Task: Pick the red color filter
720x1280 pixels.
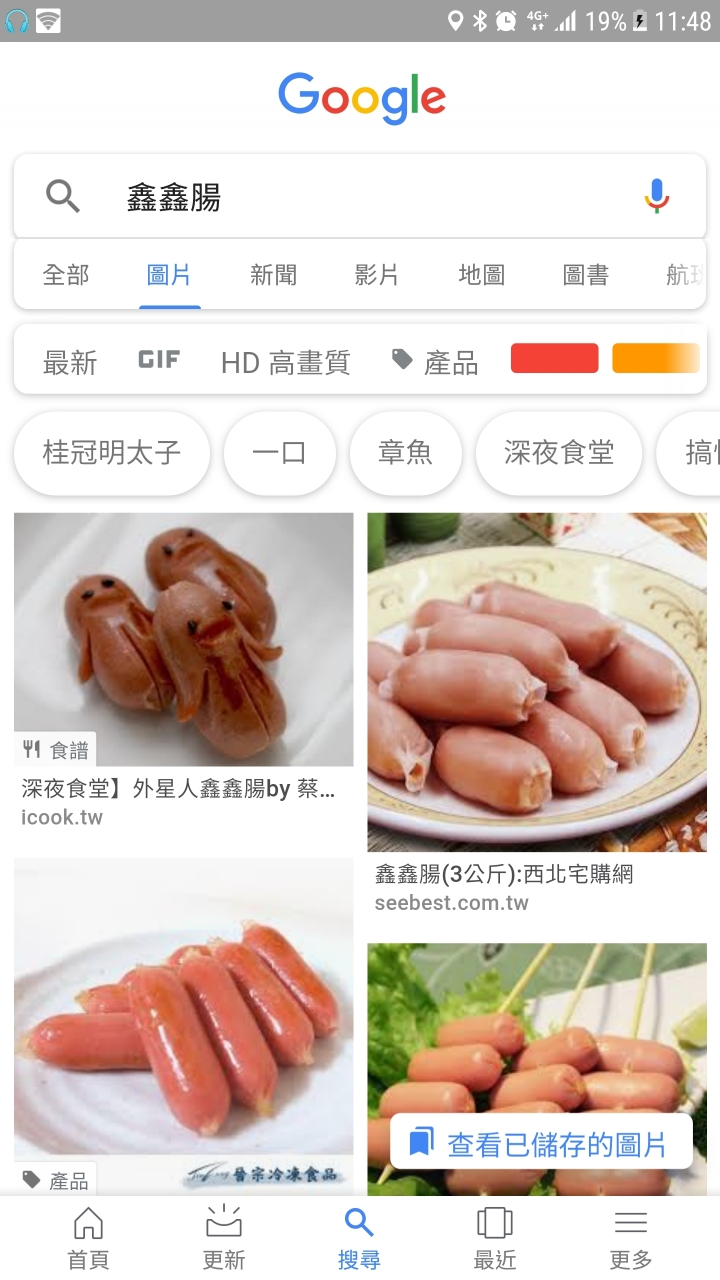Action: (554, 358)
